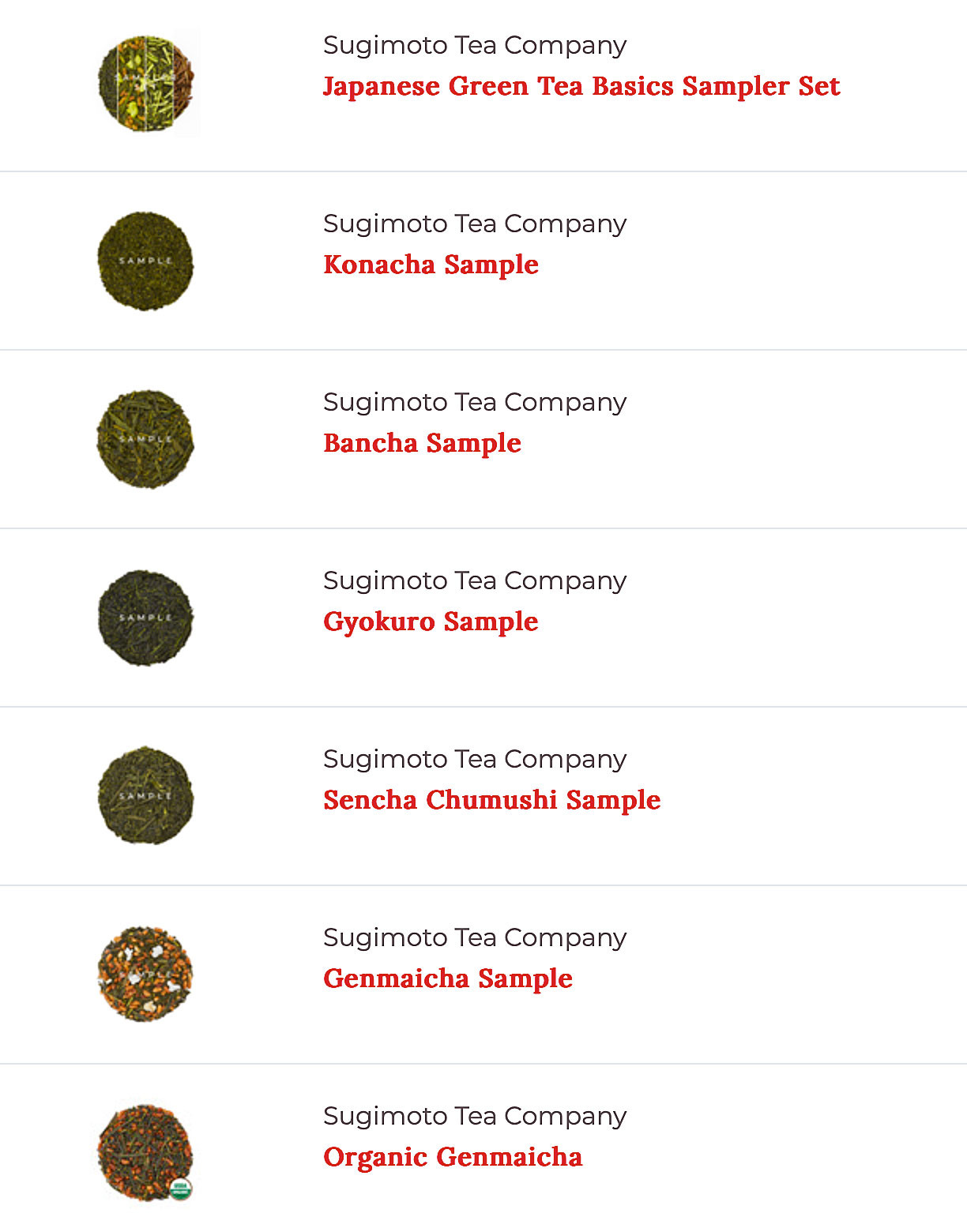Click the USDA Organic seal on Organic Genmaicha
The image size is (967, 1232).
tap(181, 1189)
